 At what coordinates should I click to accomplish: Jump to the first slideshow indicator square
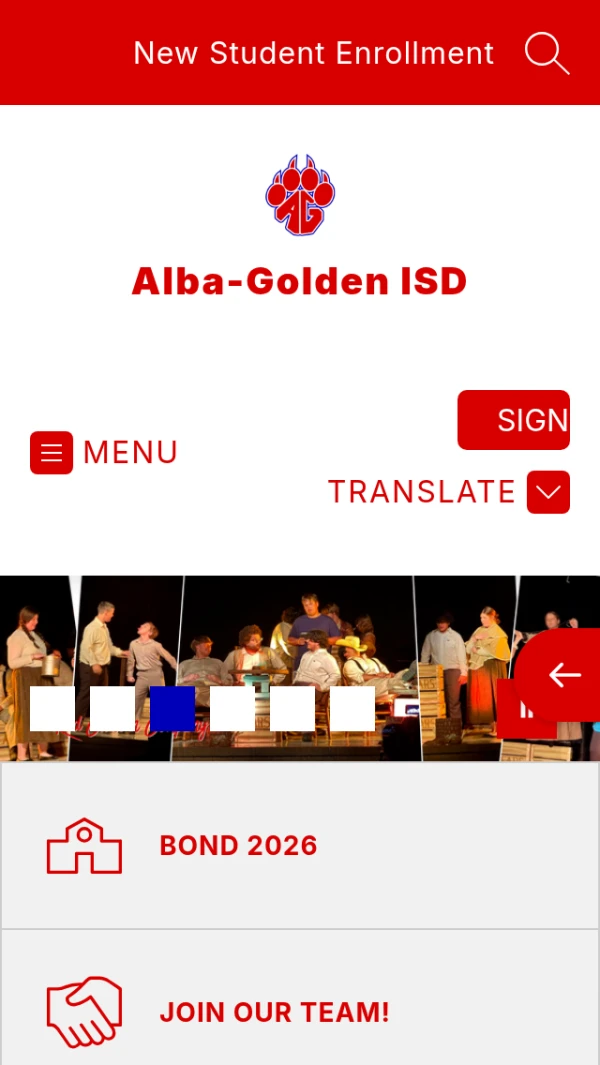(x=52, y=709)
